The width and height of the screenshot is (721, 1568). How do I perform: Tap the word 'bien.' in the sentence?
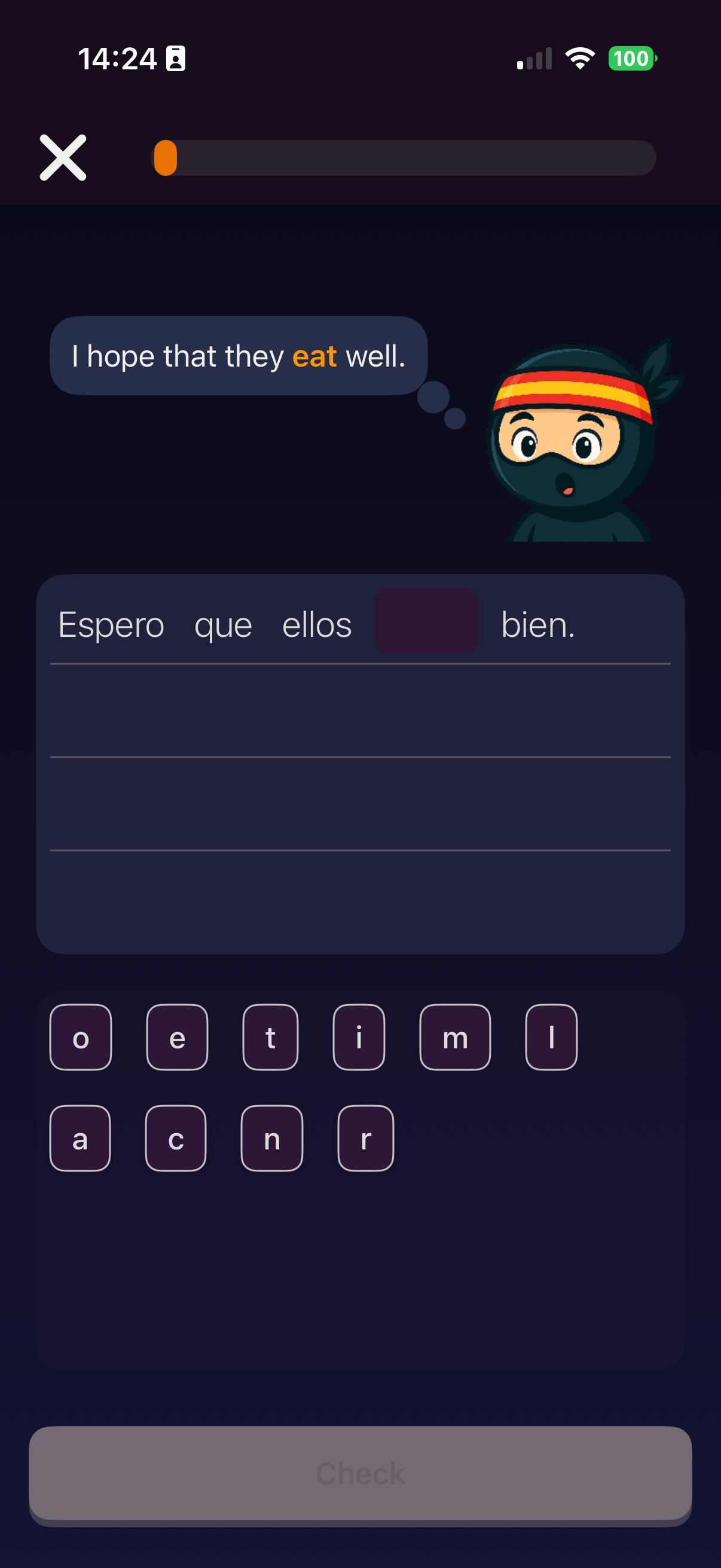[539, 623]
